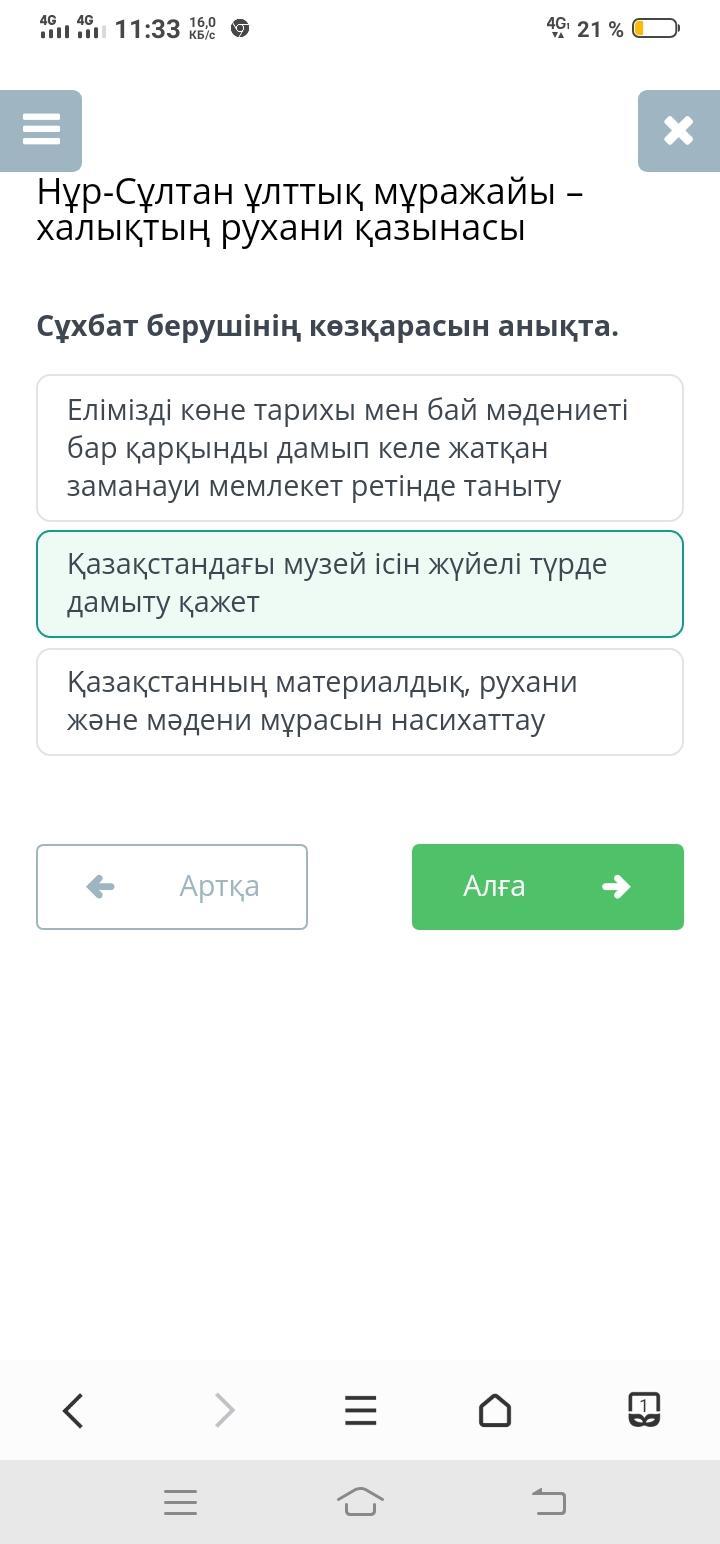720x1544 pixels.
Task: Go to the browser home page
Action: 495,1410
